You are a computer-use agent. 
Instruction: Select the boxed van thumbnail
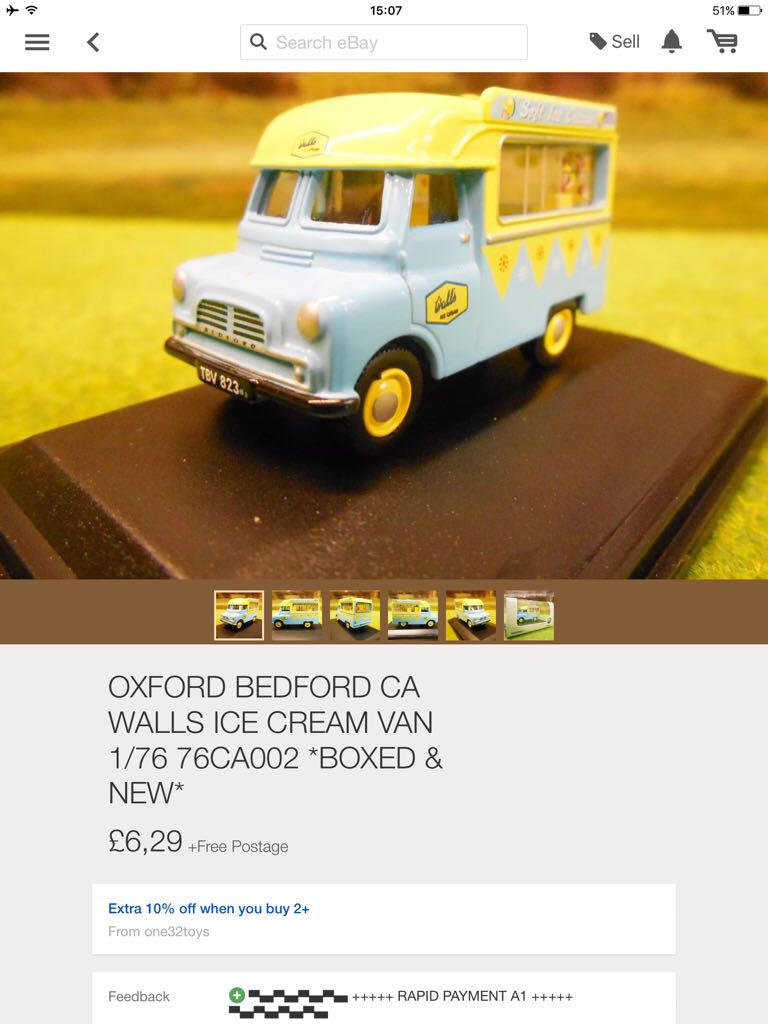[x=529, y=615]
